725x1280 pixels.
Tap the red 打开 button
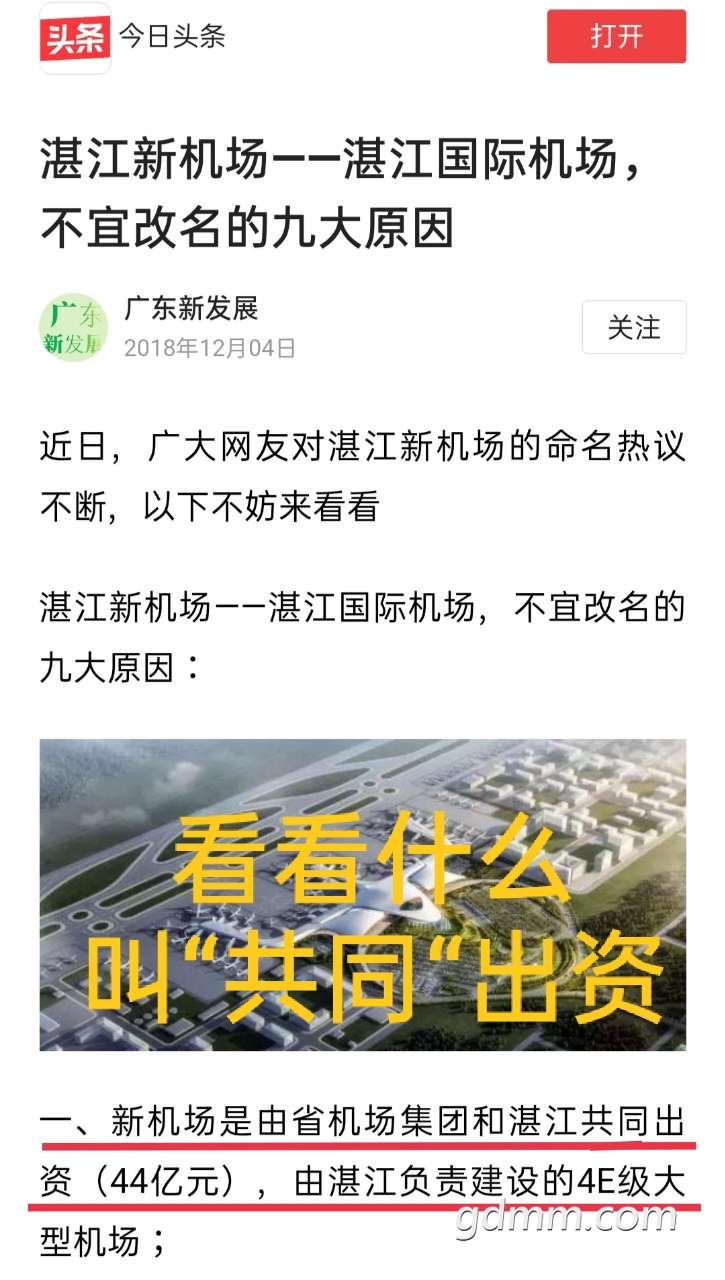click(616, 37)
